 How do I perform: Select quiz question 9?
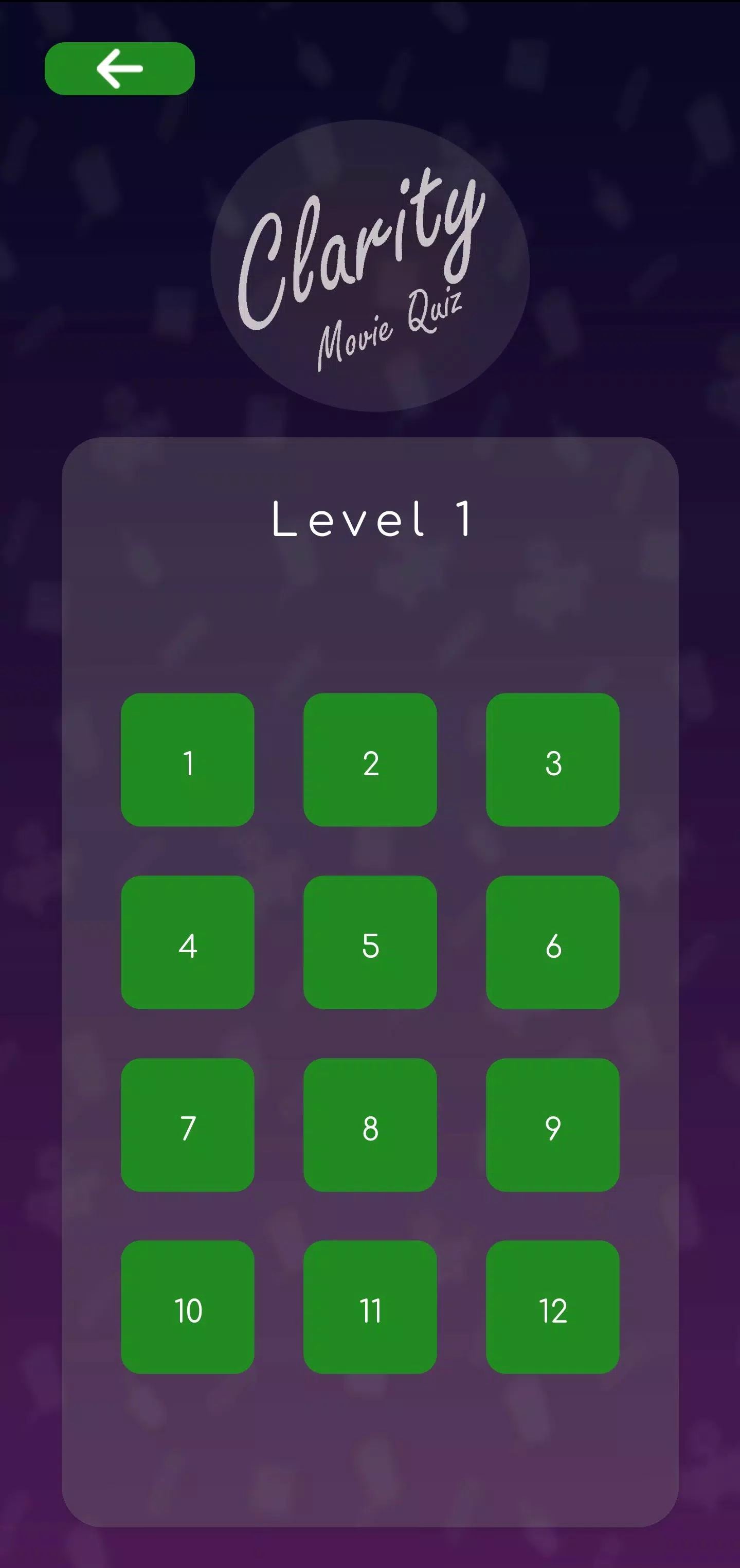pyautogui.click(x=553, y=1125)
